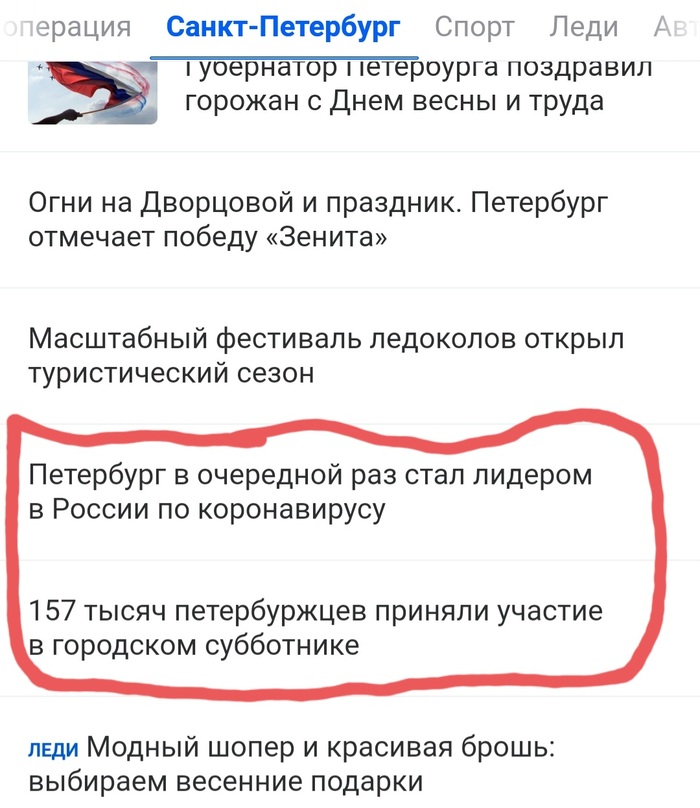Screen dimensions: 700x808
Task: Switch to the Спорт tab
Action: pos(474,27)
